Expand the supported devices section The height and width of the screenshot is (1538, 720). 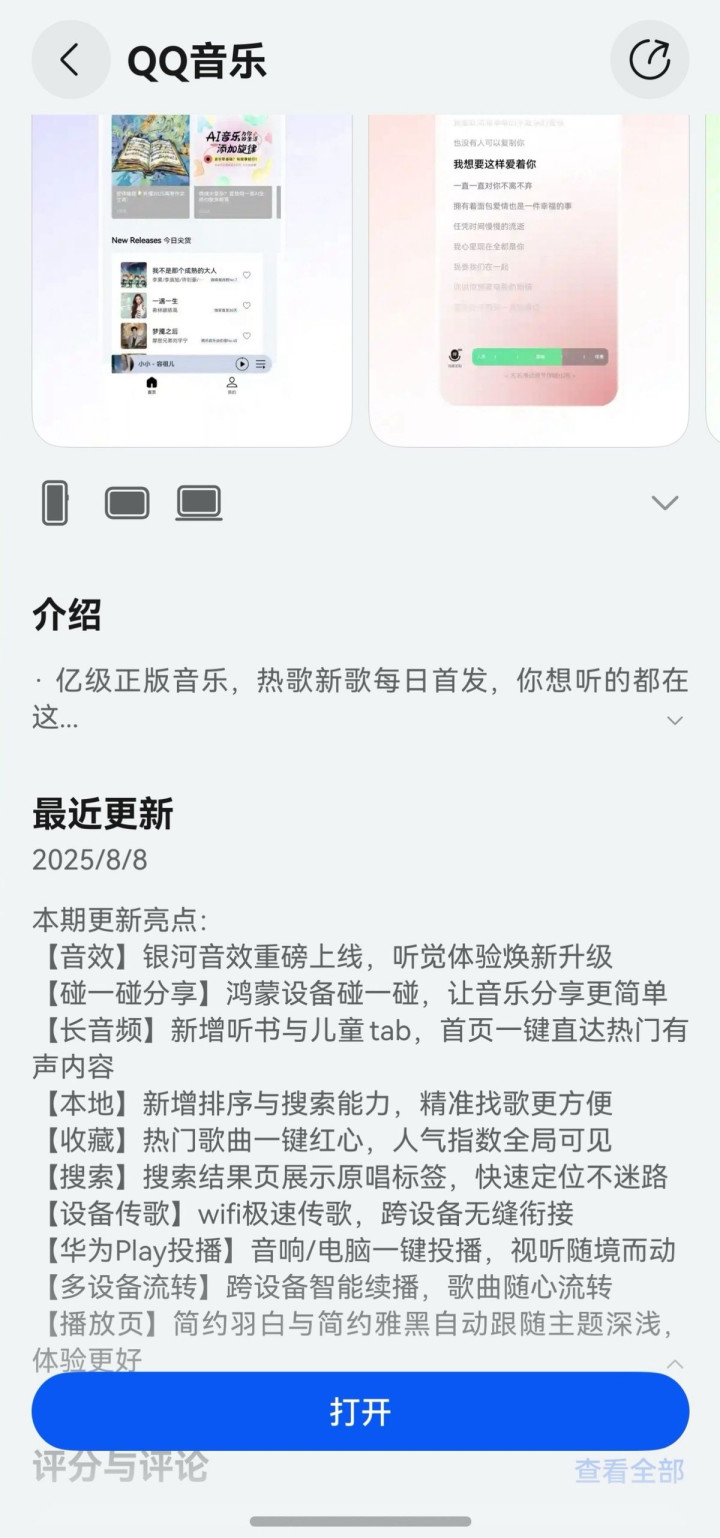pos(665,503)
